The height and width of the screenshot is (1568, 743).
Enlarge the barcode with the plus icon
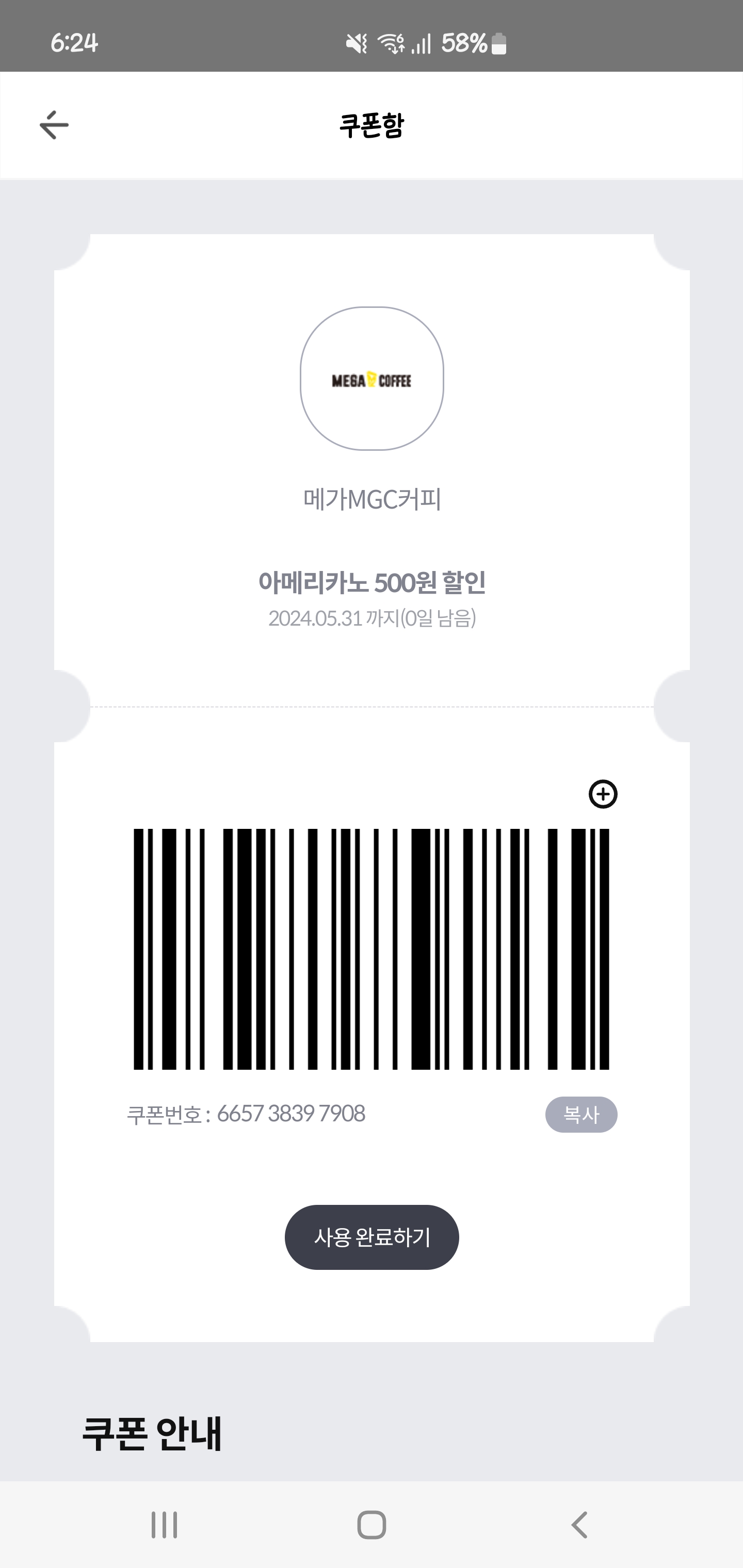tap(603, 794)
